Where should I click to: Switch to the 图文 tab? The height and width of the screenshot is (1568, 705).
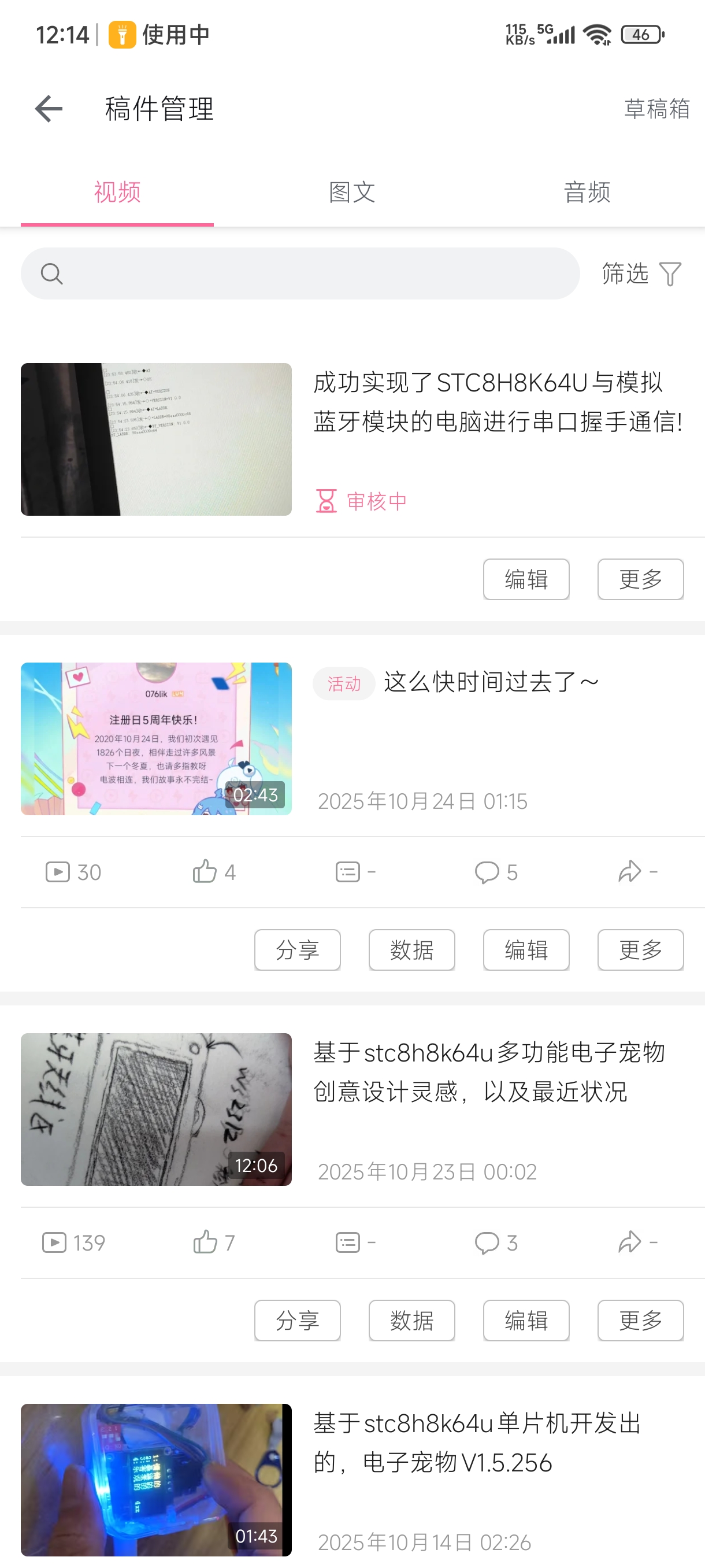point(352,193)
